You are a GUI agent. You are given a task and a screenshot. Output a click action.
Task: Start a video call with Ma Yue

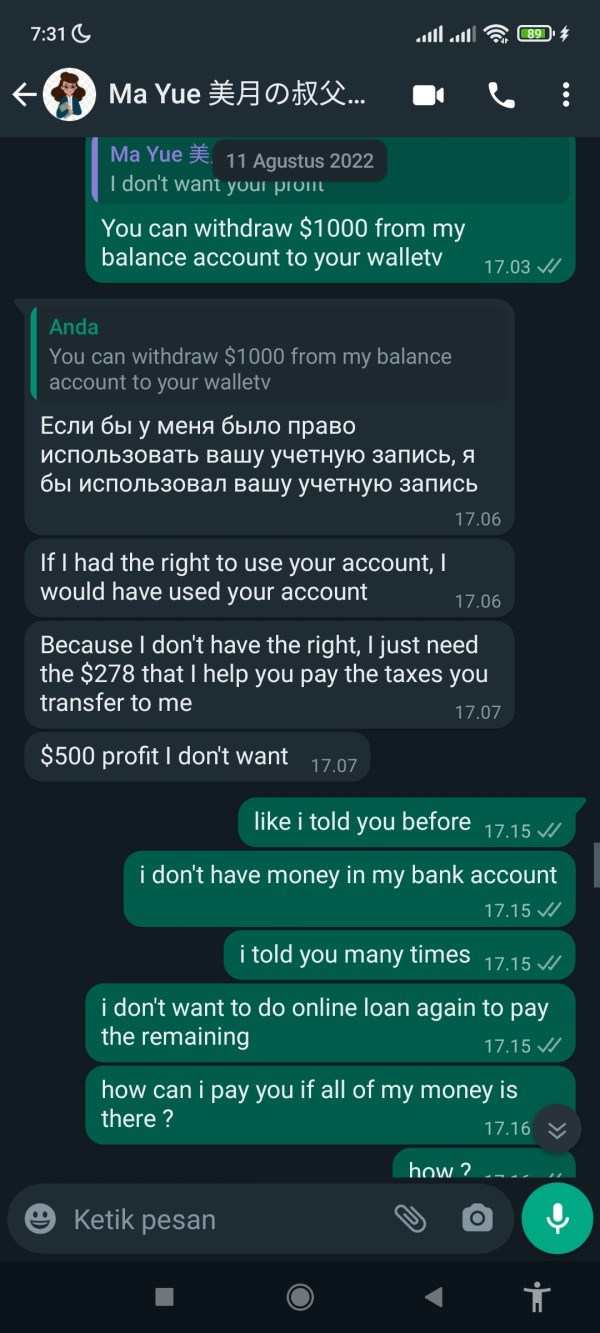[x=428, y=95]
